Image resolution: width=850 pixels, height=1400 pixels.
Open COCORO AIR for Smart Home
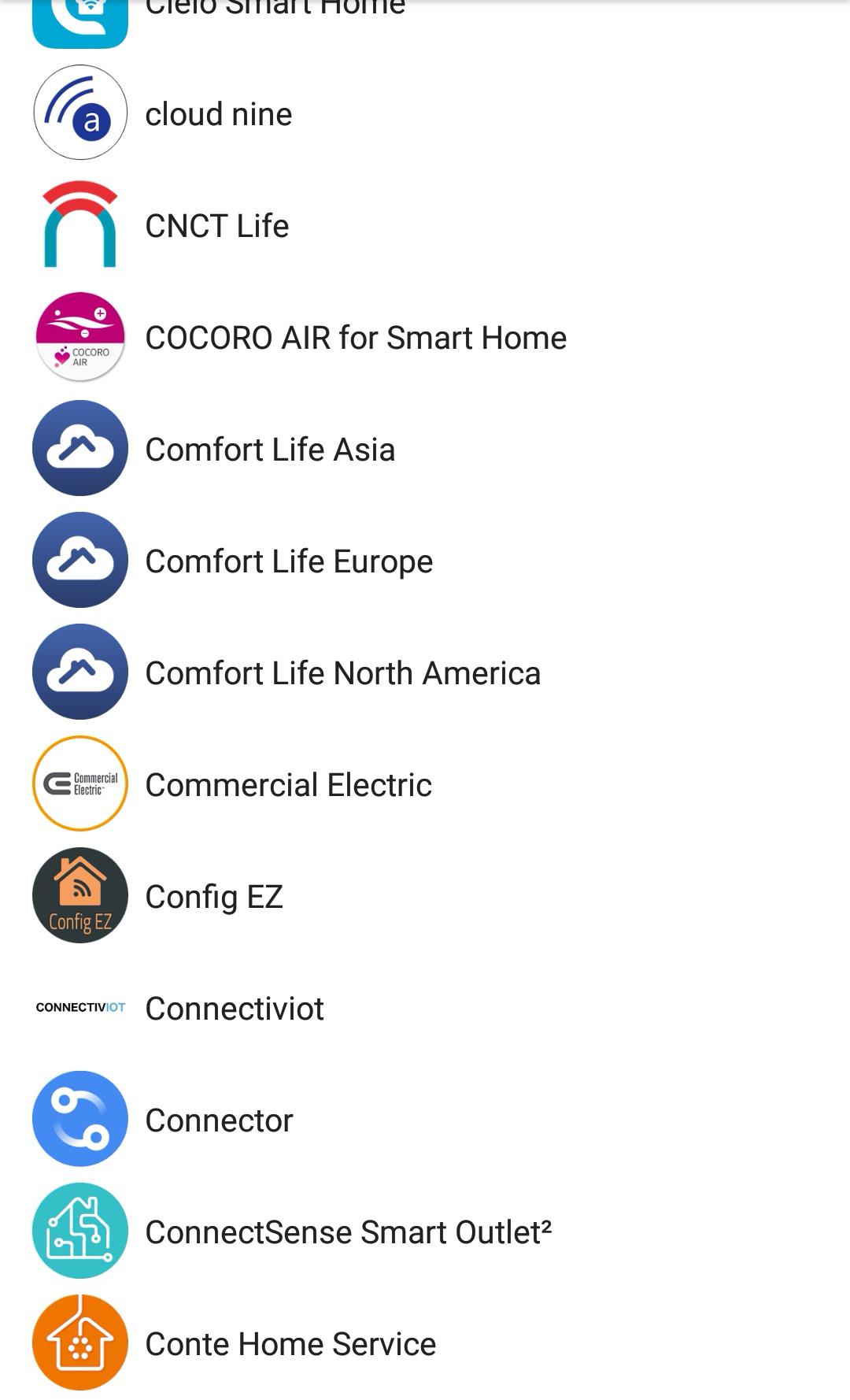click(x=356, y=338)
